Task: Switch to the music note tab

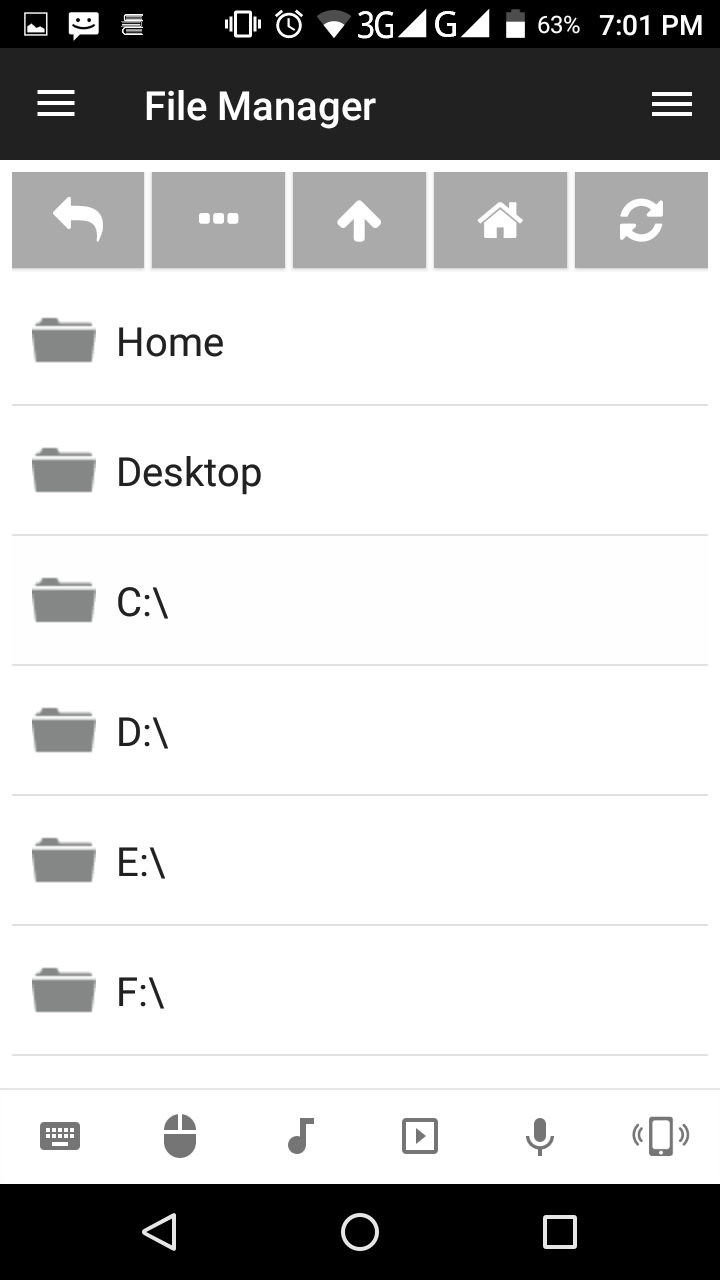Action: tap(300, 1136)
